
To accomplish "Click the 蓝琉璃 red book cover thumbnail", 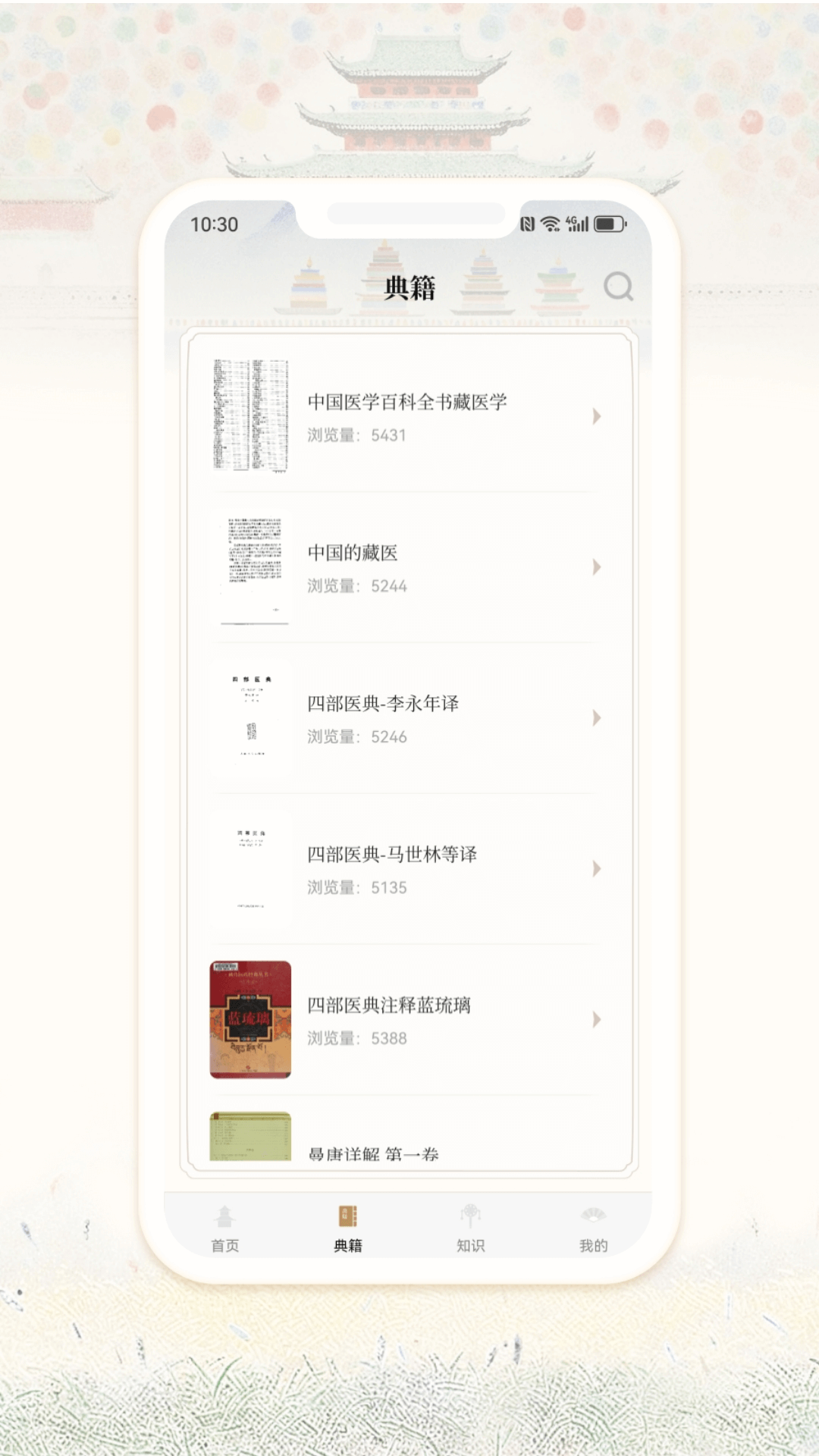I will pos(249,1016).
